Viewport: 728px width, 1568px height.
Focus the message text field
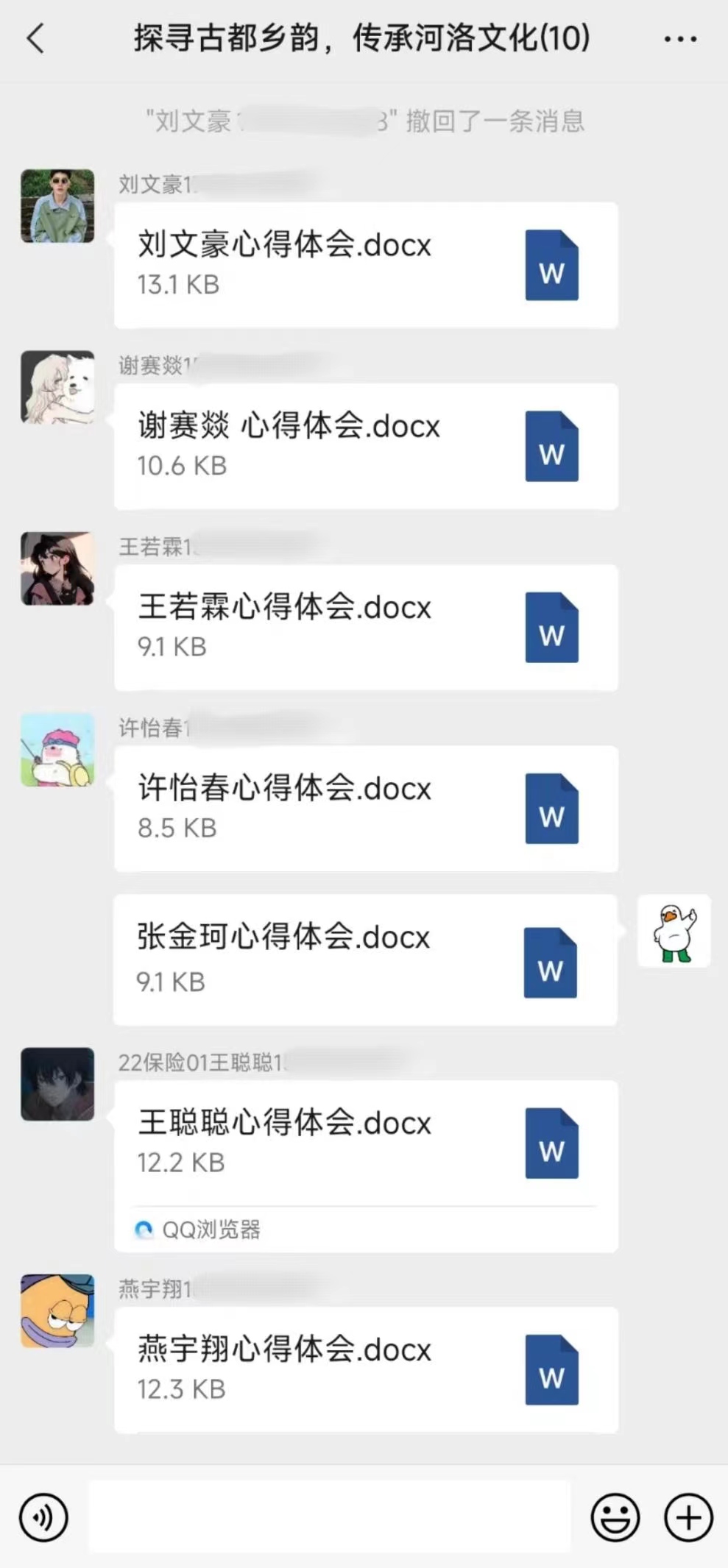coord(329,1516)
